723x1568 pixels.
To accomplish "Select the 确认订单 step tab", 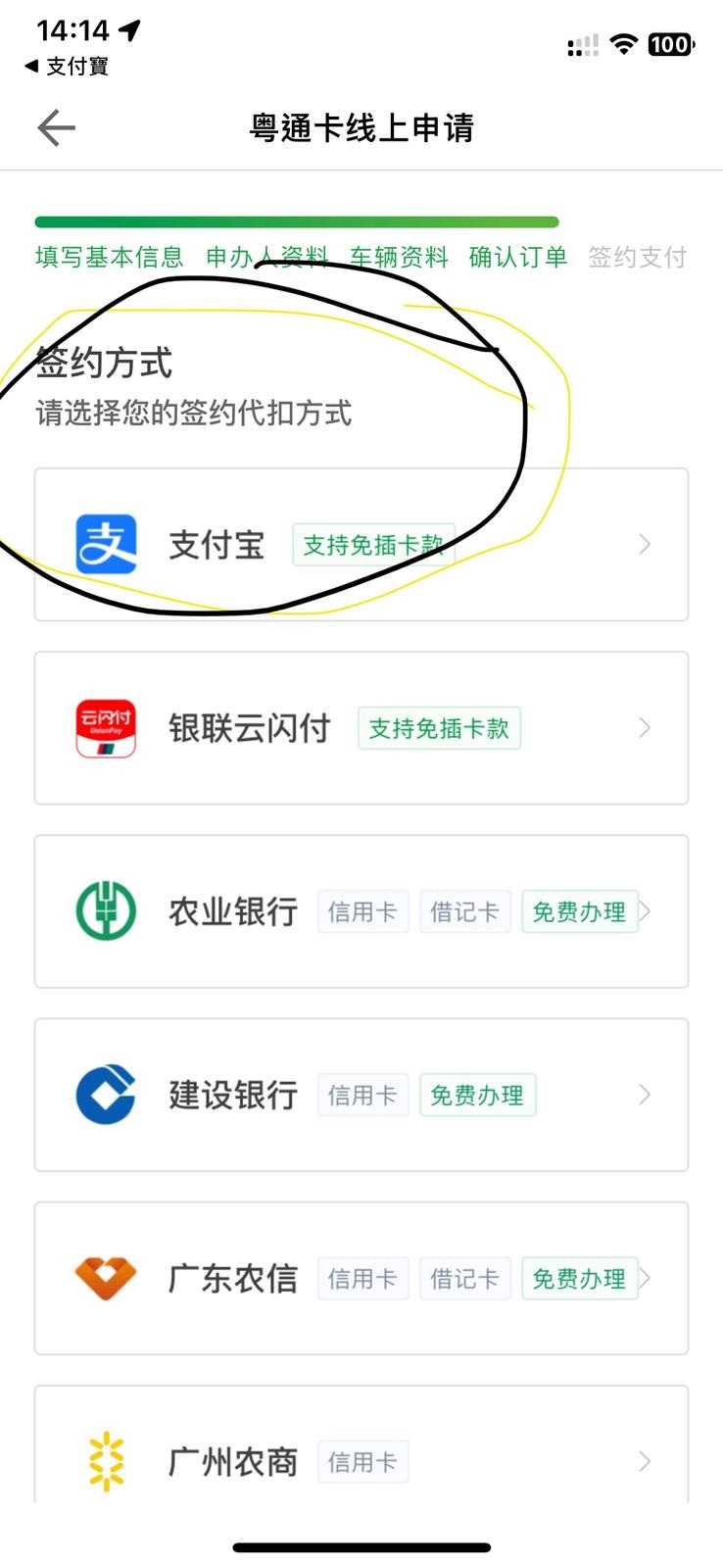I will [517, 257].
